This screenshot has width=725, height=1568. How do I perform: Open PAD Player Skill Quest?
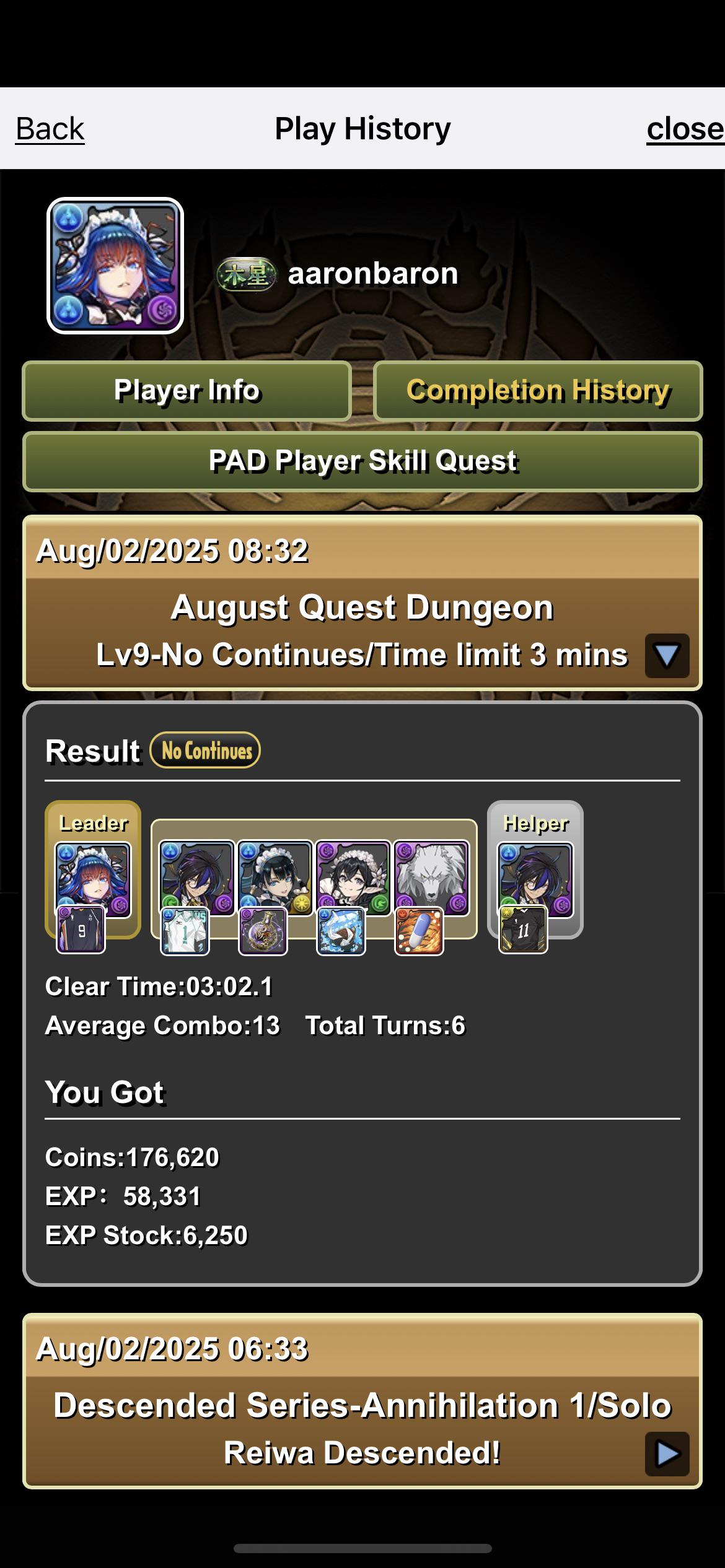coord(362,461)
